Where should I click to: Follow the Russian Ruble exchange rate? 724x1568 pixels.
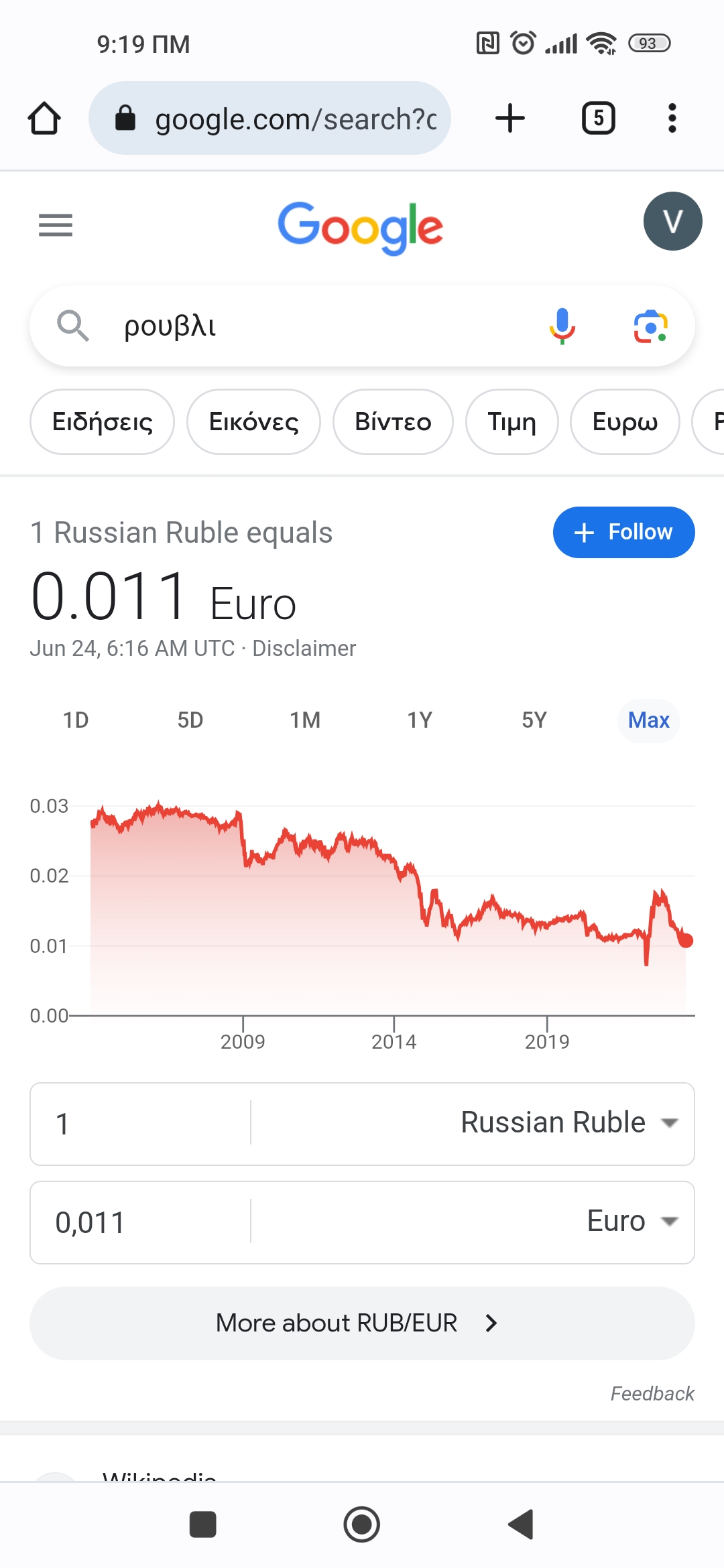[623, 532]
